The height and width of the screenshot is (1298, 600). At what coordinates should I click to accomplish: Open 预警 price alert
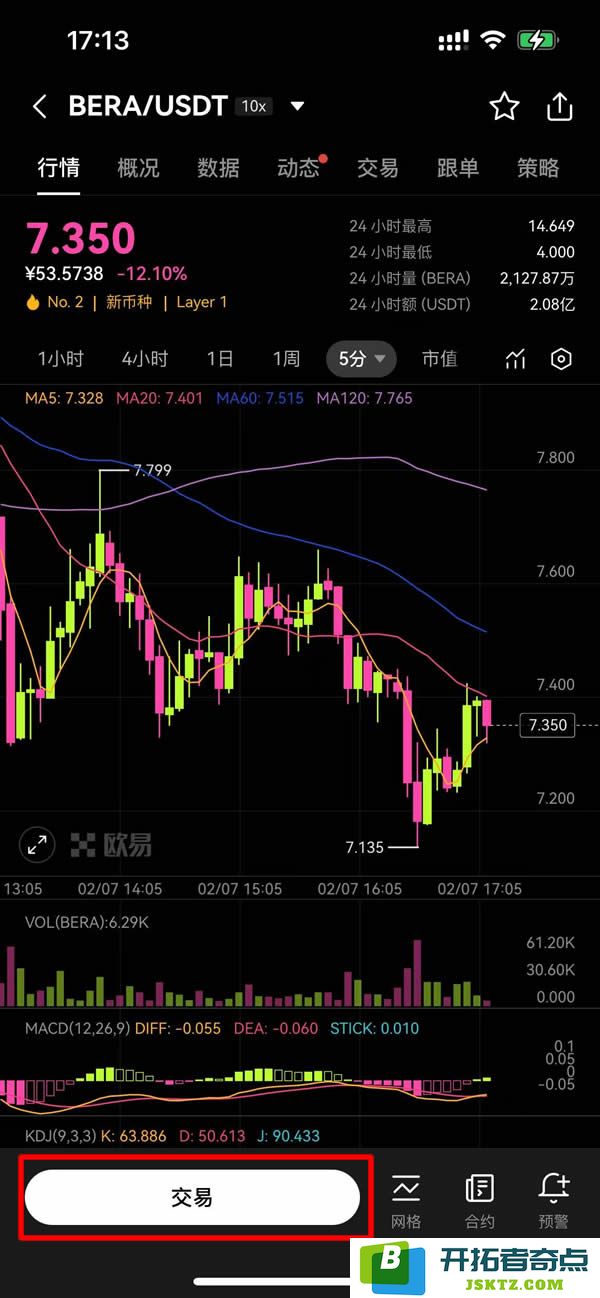(553, 1200)
